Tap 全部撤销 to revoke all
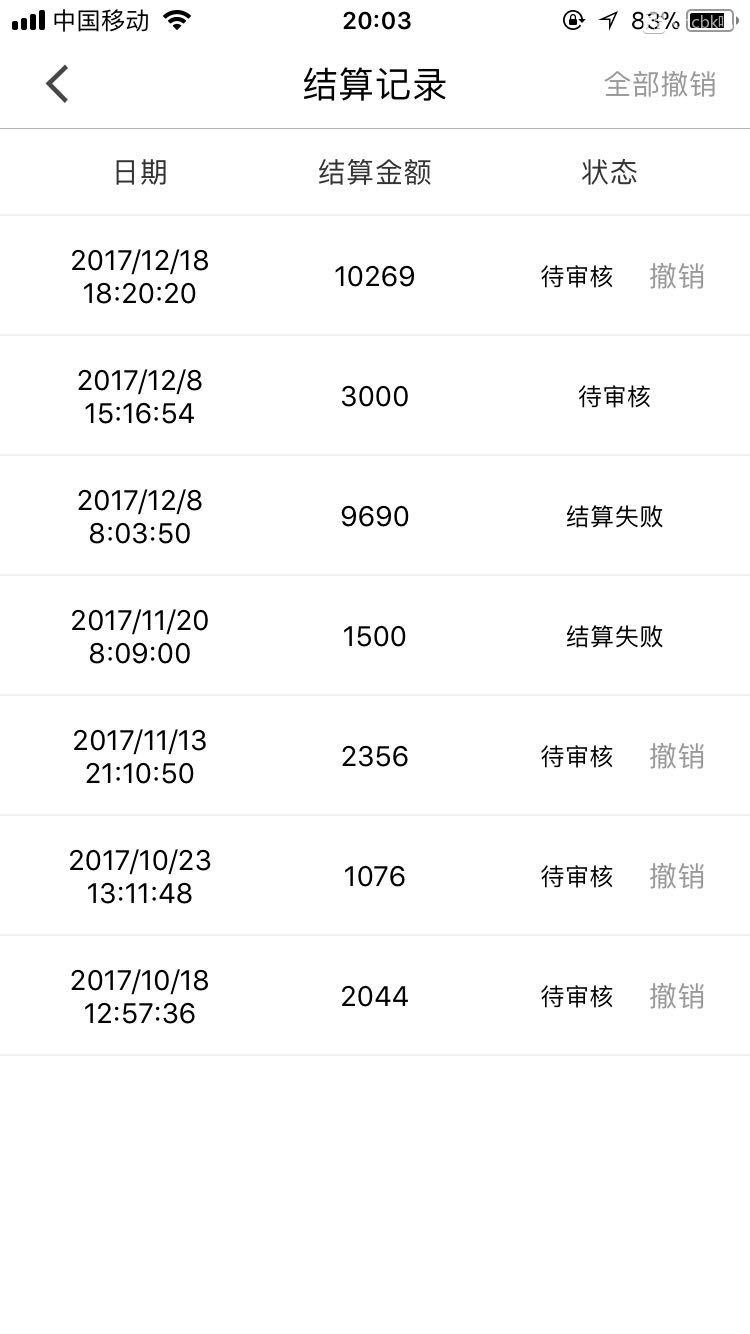 click(660, 85)
